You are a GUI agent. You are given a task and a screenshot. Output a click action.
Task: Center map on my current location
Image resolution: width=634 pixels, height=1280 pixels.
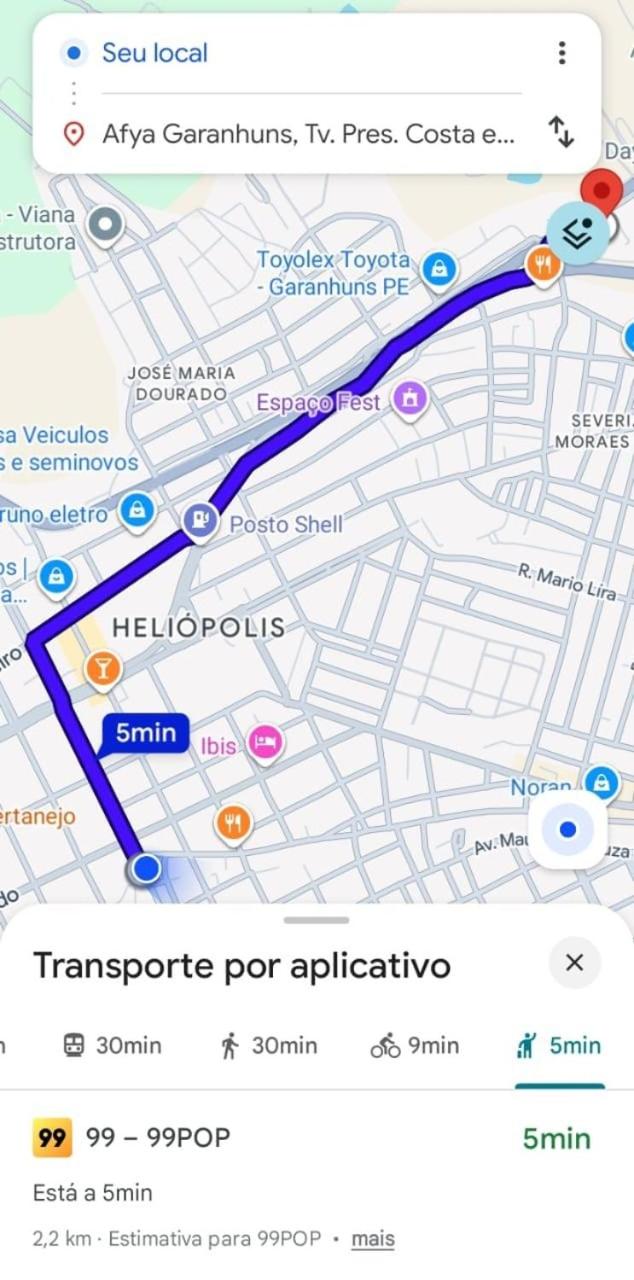568,829
